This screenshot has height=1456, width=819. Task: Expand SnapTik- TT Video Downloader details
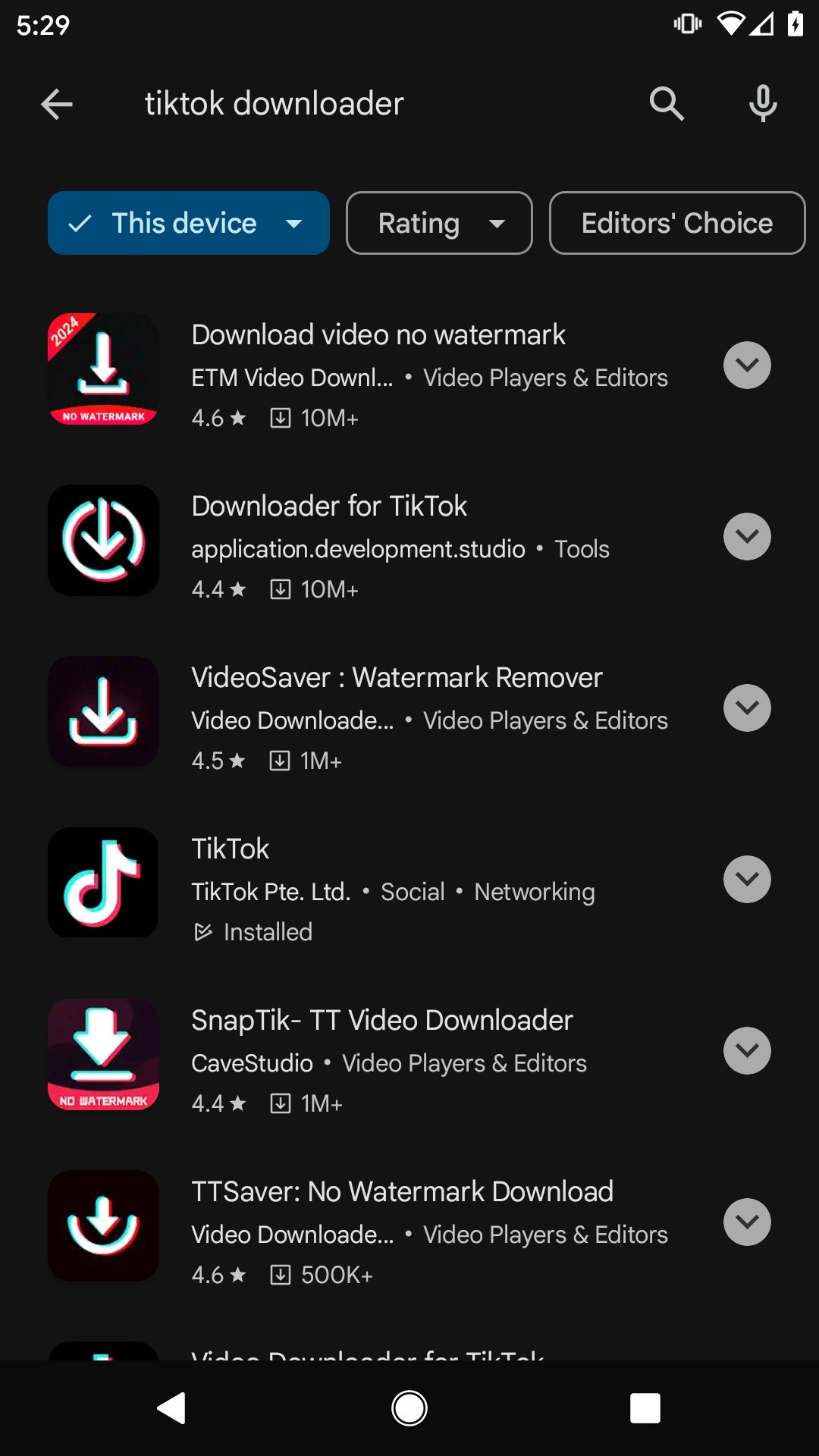click(747, 1051)
